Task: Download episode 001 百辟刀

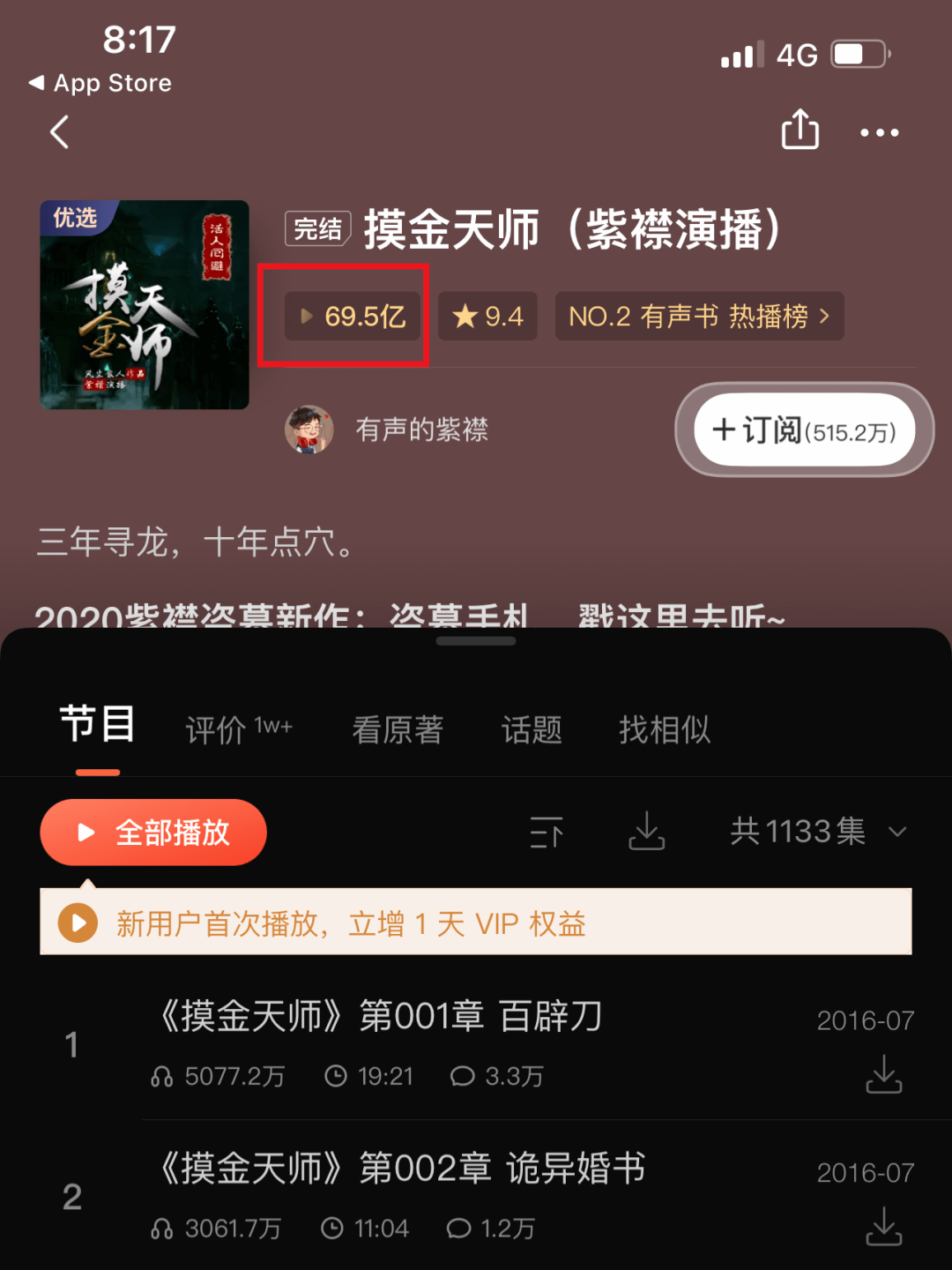Action: click(884, 1075)
